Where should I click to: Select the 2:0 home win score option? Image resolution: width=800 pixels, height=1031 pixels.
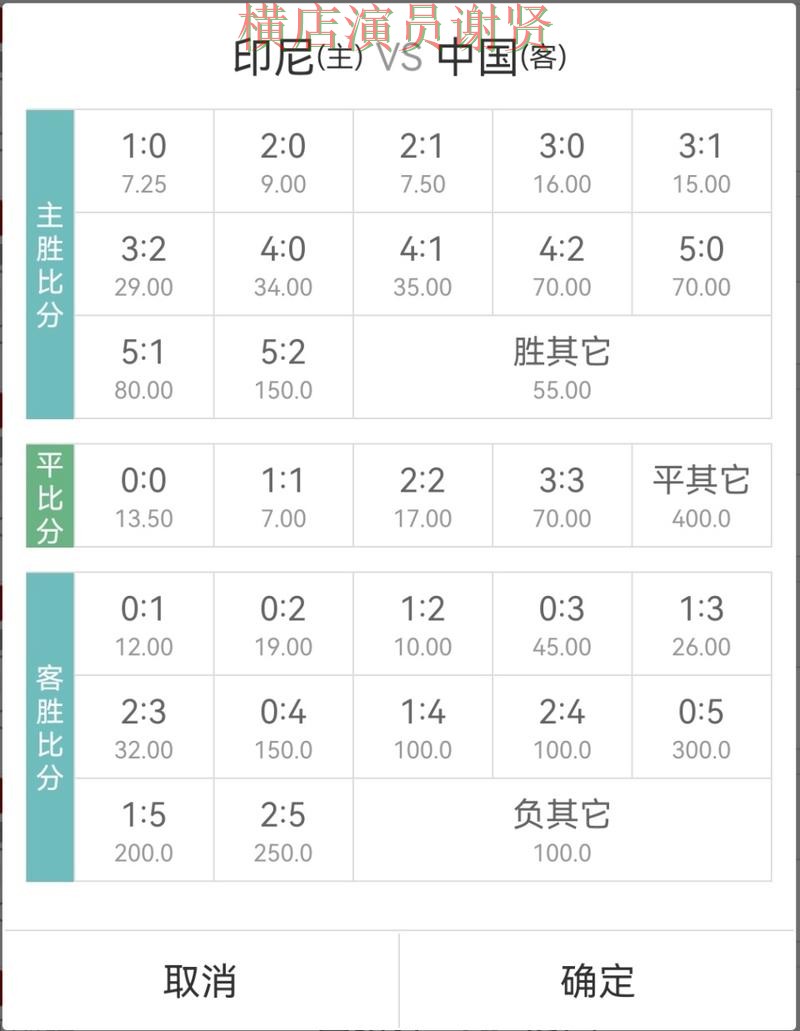281,160
